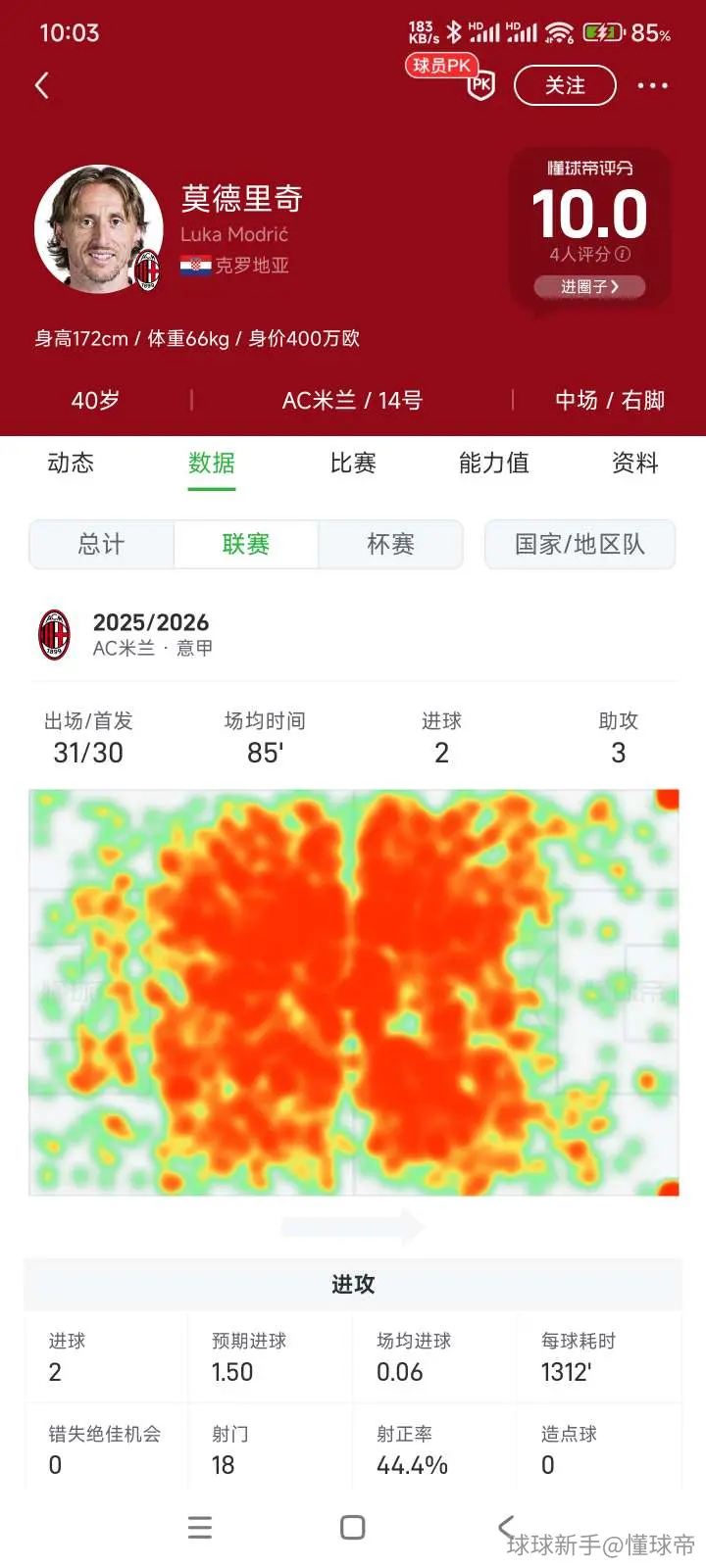Screen dimensions: 706x1568
Task: Open the system recent apps menu button
Action: (200, 1527)
